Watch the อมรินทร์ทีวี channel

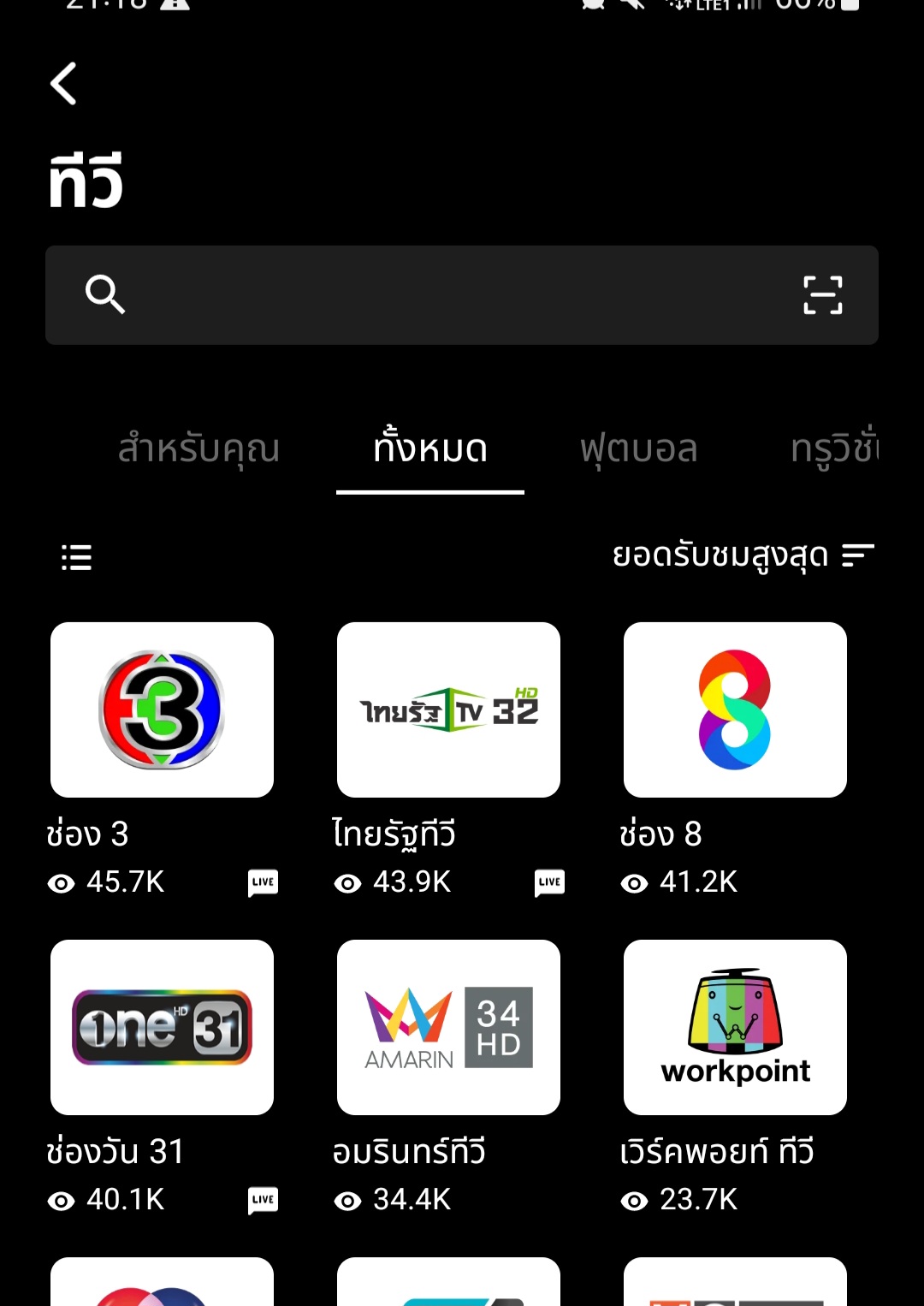point(448,1027)
